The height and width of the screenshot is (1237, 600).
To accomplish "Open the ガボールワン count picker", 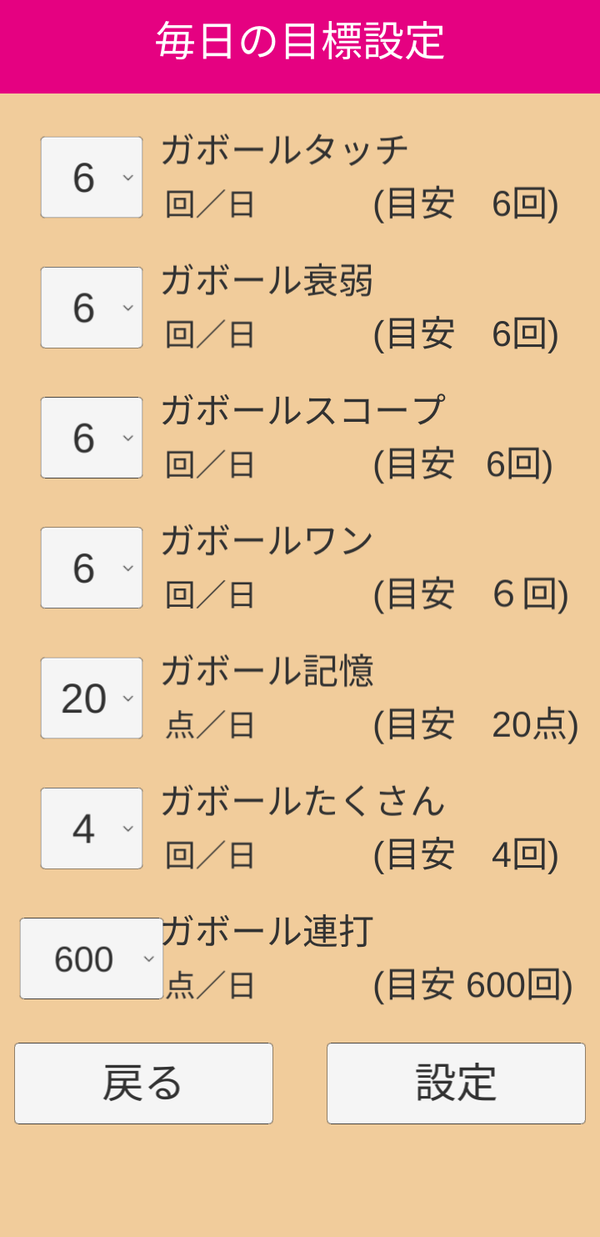I will click(91, 567).
